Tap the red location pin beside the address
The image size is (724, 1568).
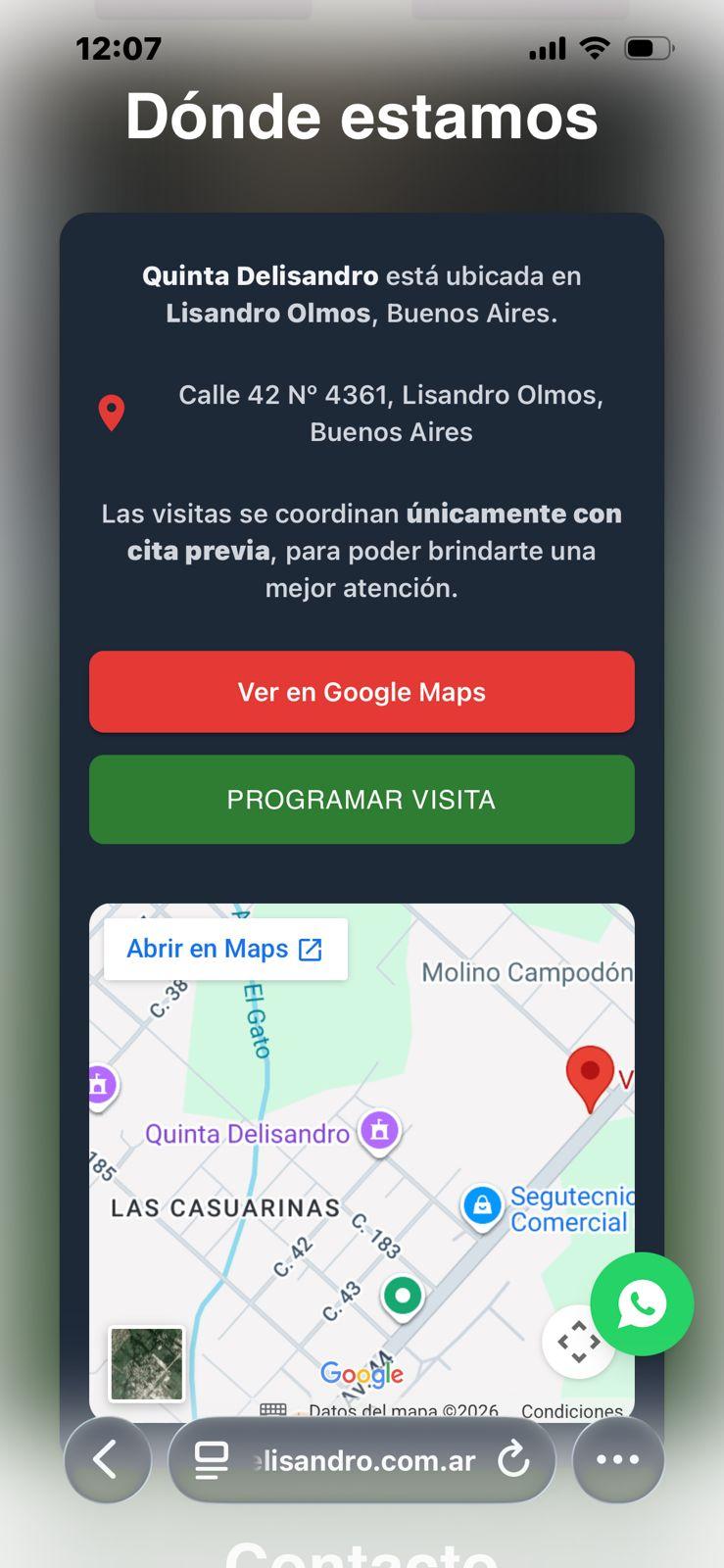tap(112, 412)
